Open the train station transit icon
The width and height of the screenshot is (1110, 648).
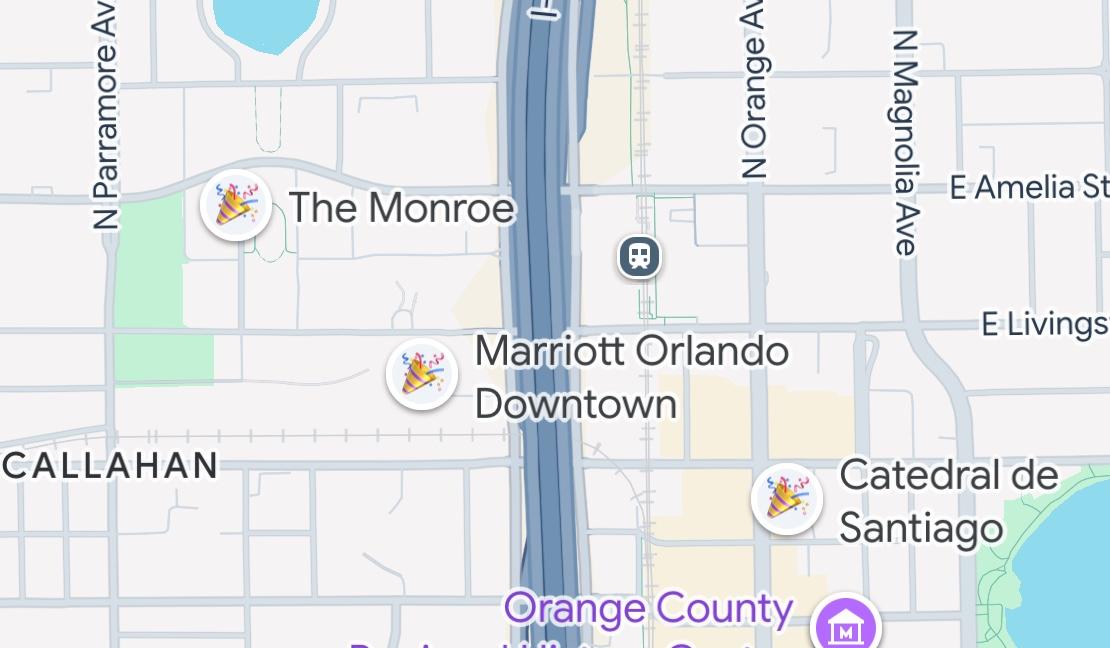(640, 256)
